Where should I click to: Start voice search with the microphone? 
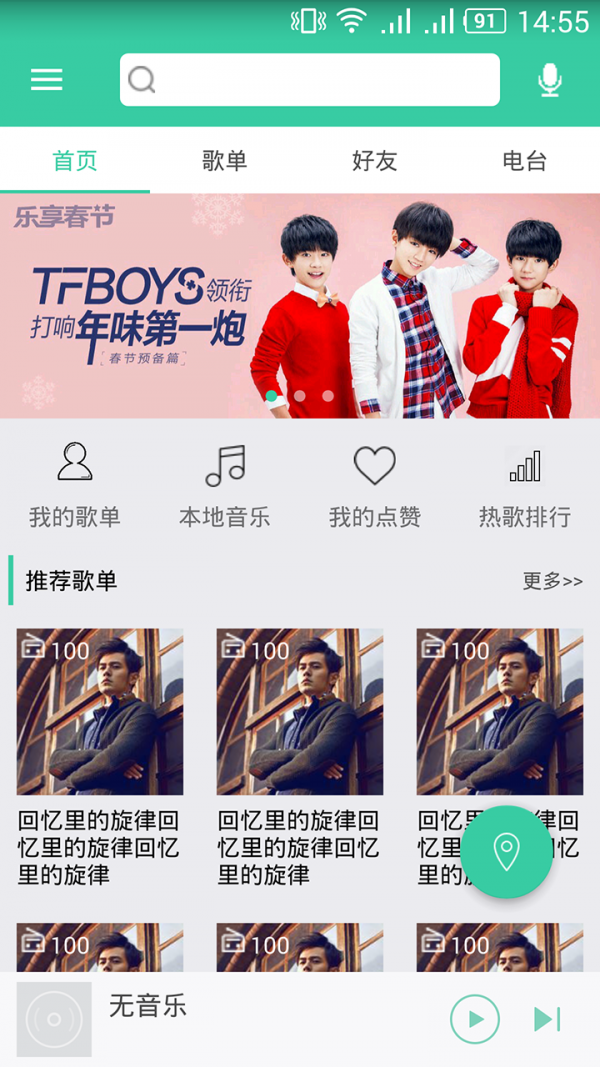549,80
